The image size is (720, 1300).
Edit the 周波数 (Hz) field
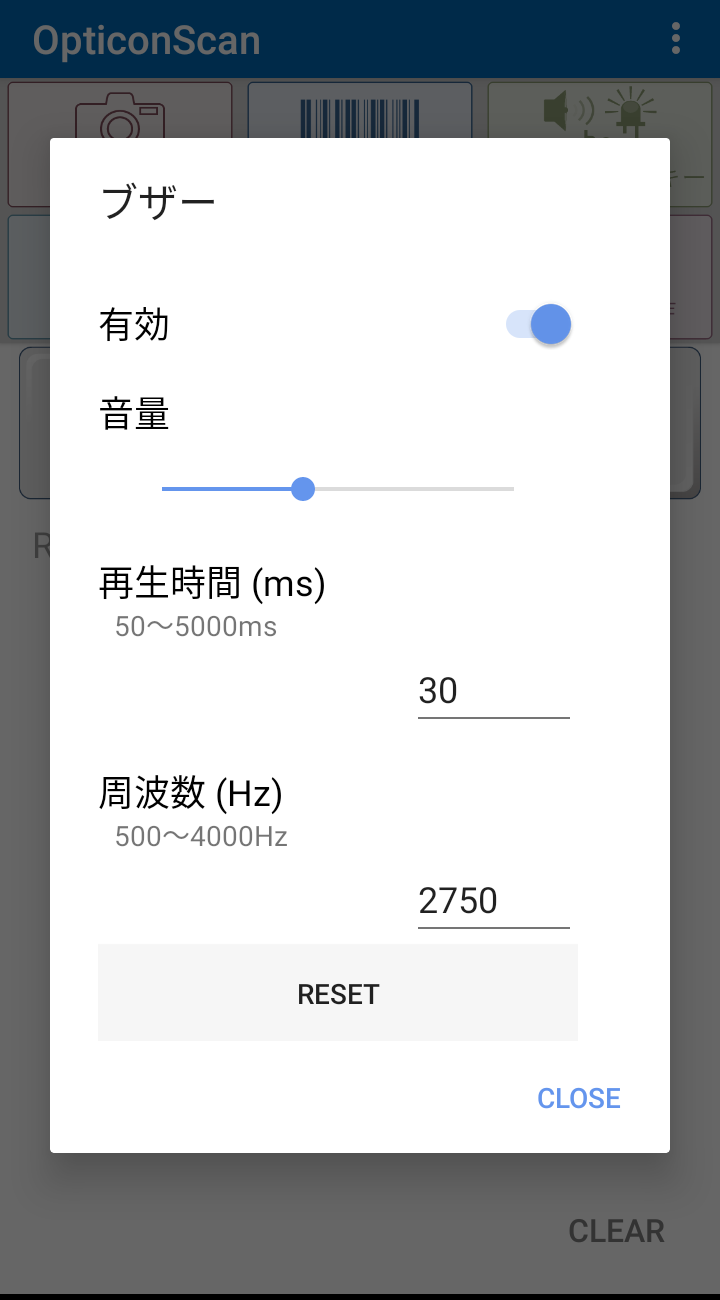pyautogui.click(x=494, y=902)
